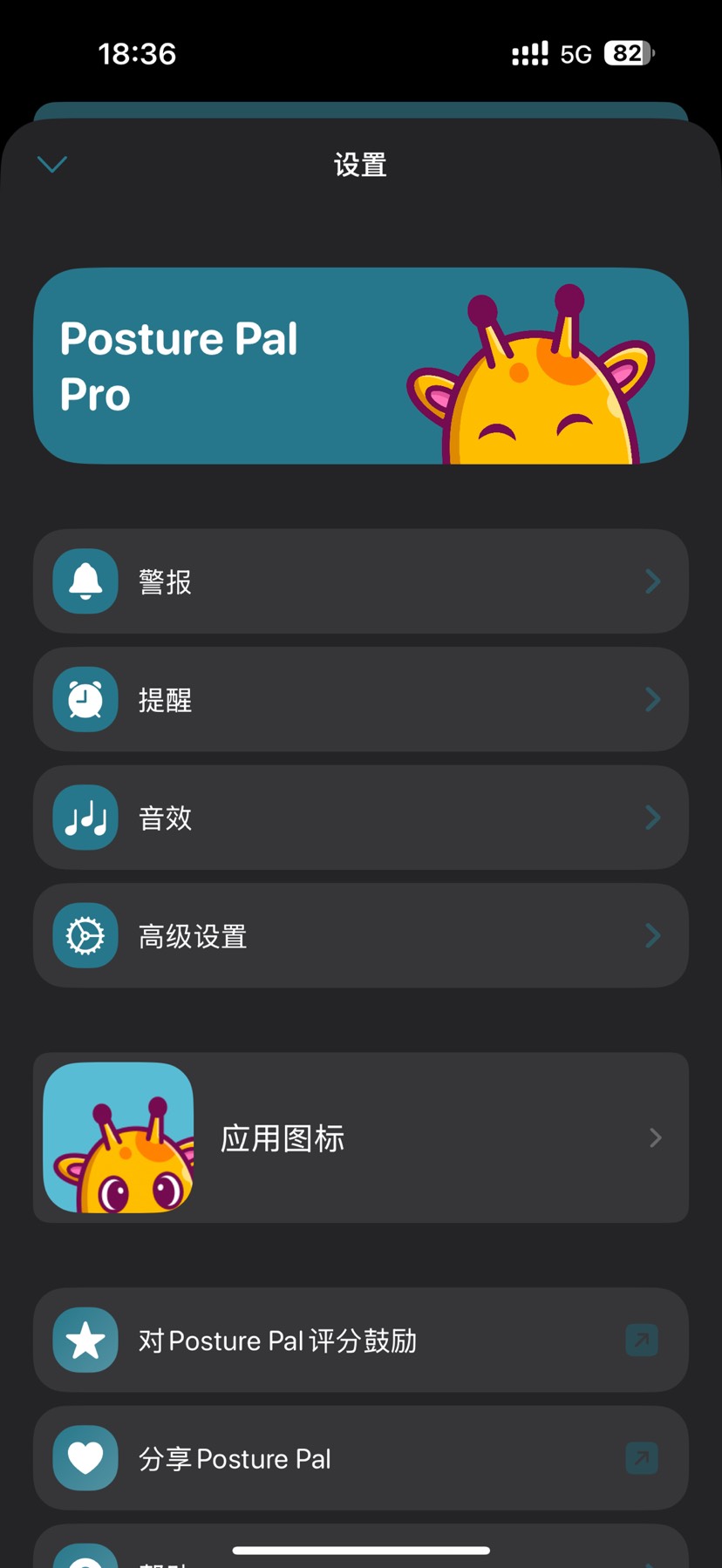Enter 高级设置 advanced settings
This screenshot has width=722, height=1568.
[x=360, y=936]
